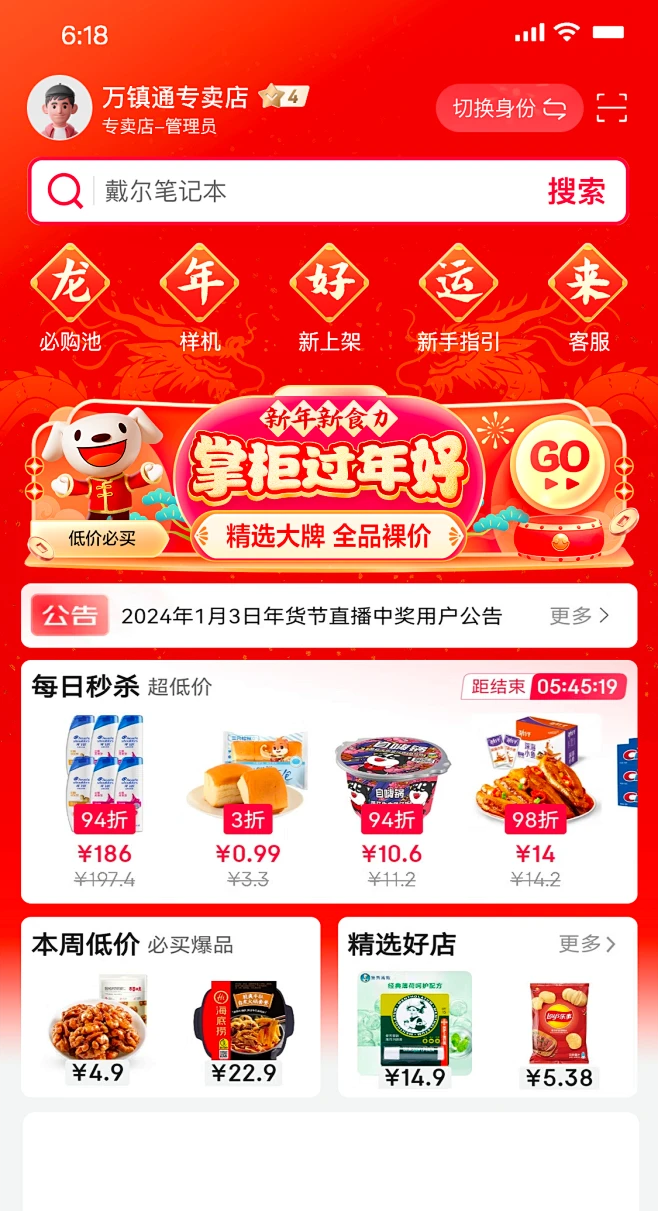Tap the 切换身份 switch identity button
Screen dimensions: 658x1211
click(509, 108)
